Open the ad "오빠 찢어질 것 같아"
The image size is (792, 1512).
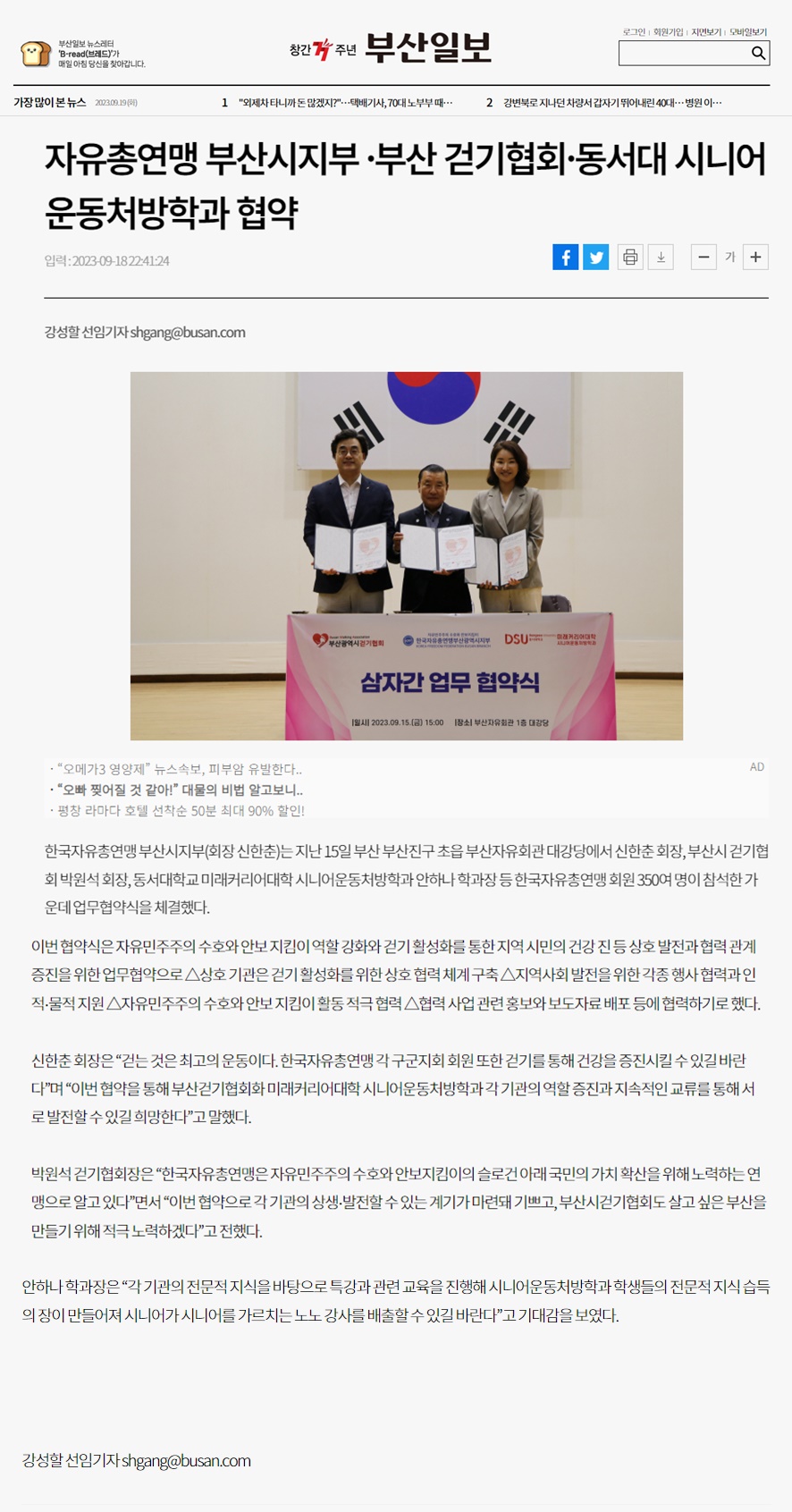click(x=179, y=790)
